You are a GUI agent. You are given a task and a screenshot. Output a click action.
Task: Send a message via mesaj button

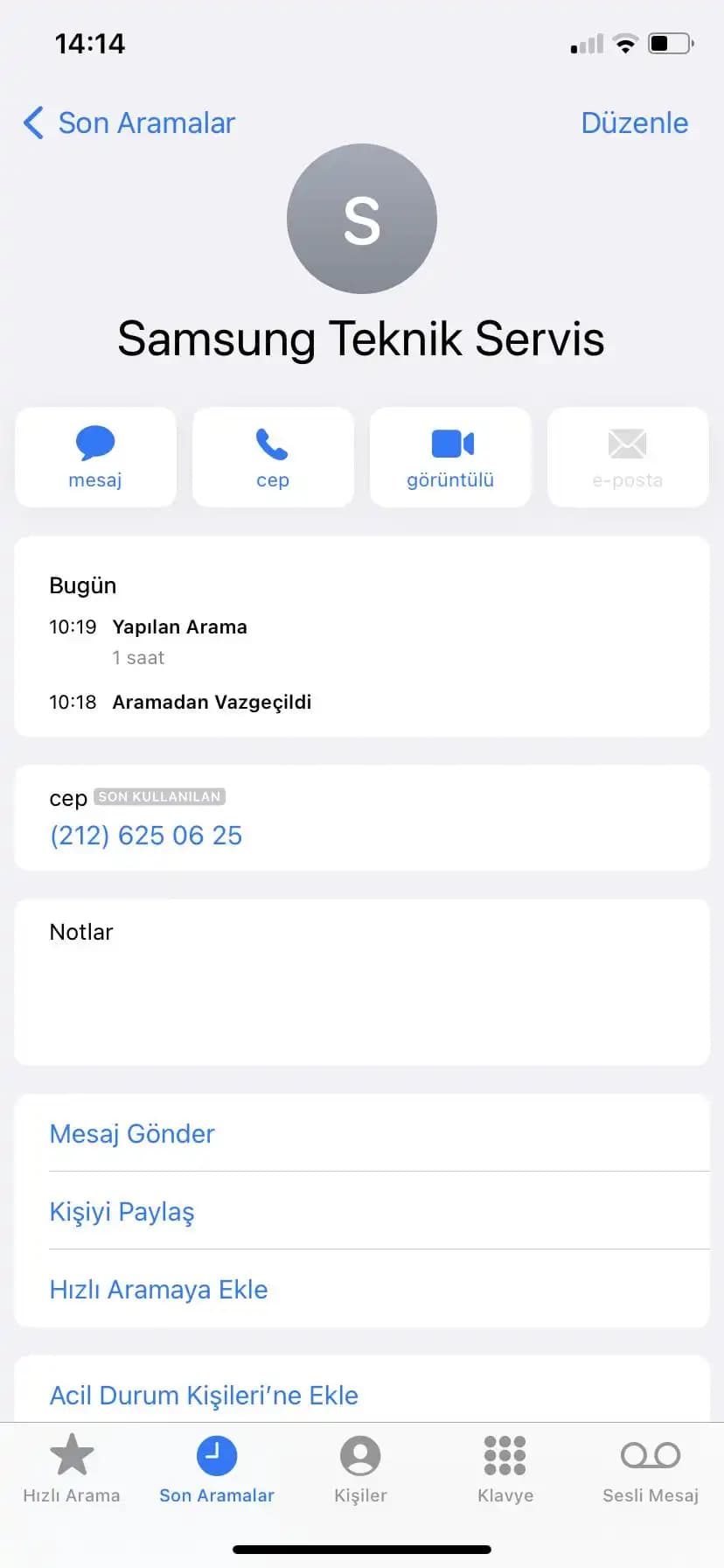[95, 457]
